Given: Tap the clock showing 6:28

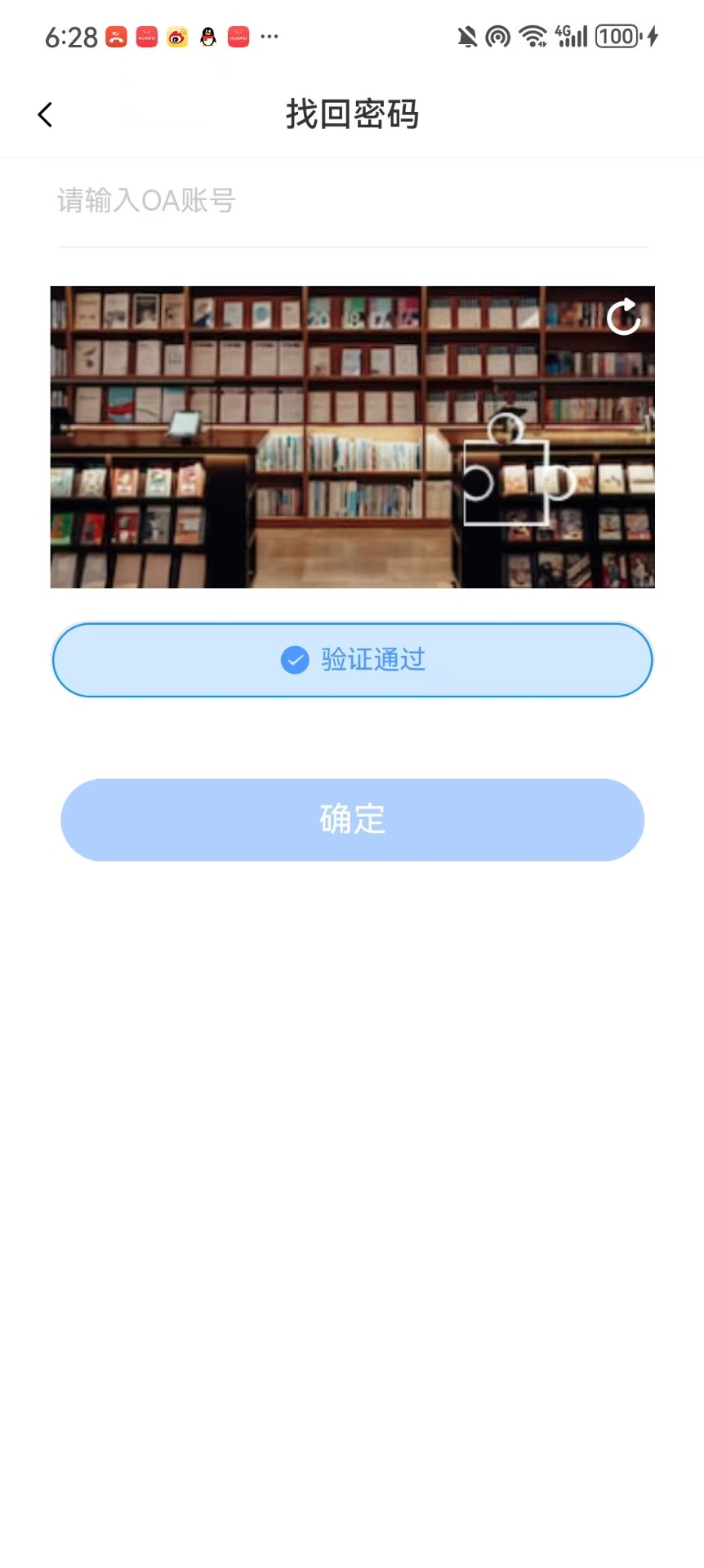Looking at the screenshot, I should click(69, 36).
